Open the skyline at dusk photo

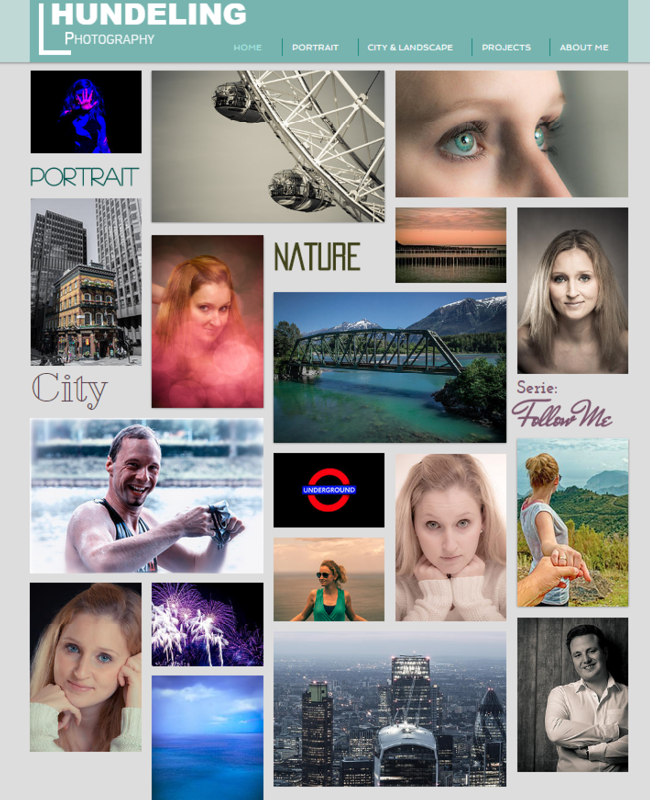tap(390, 708)
